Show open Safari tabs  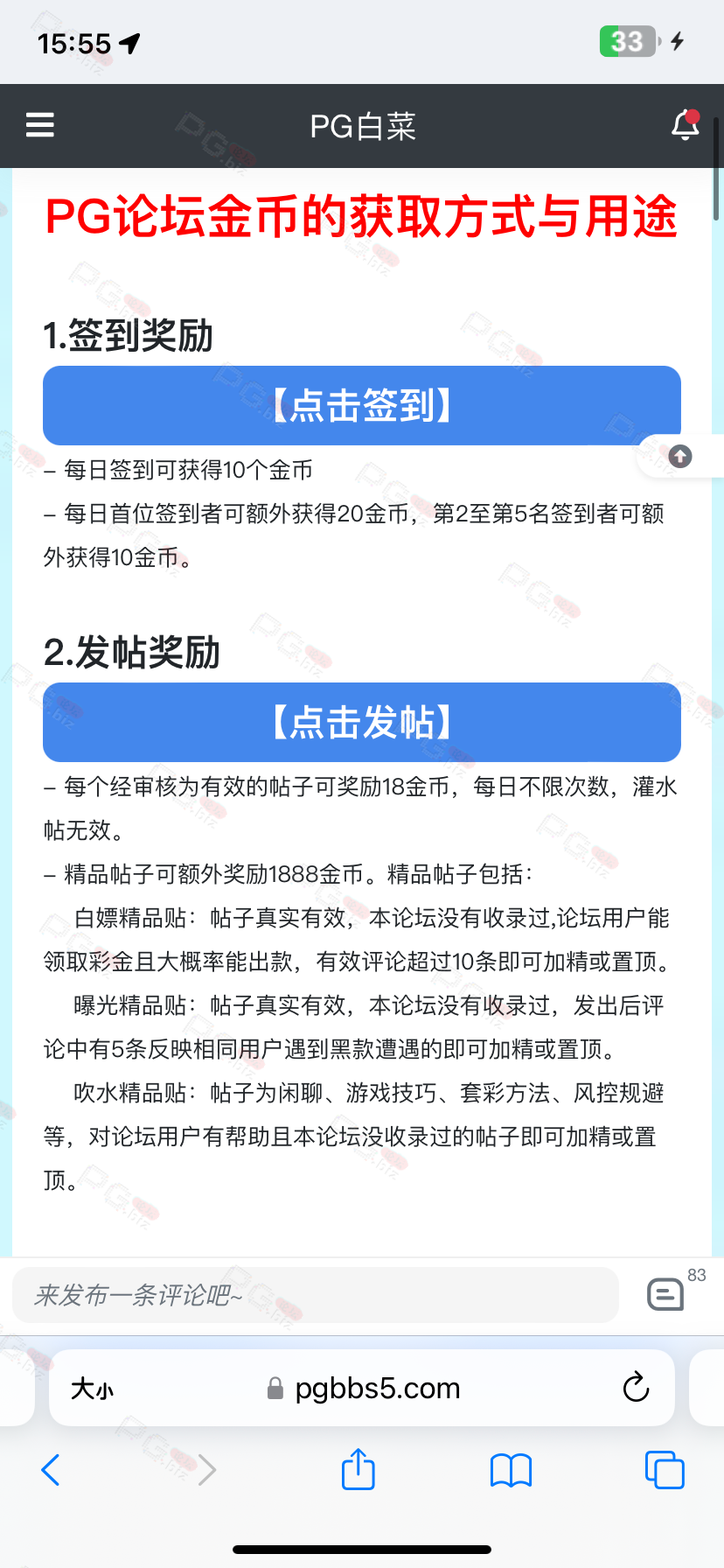[665, 1470]
